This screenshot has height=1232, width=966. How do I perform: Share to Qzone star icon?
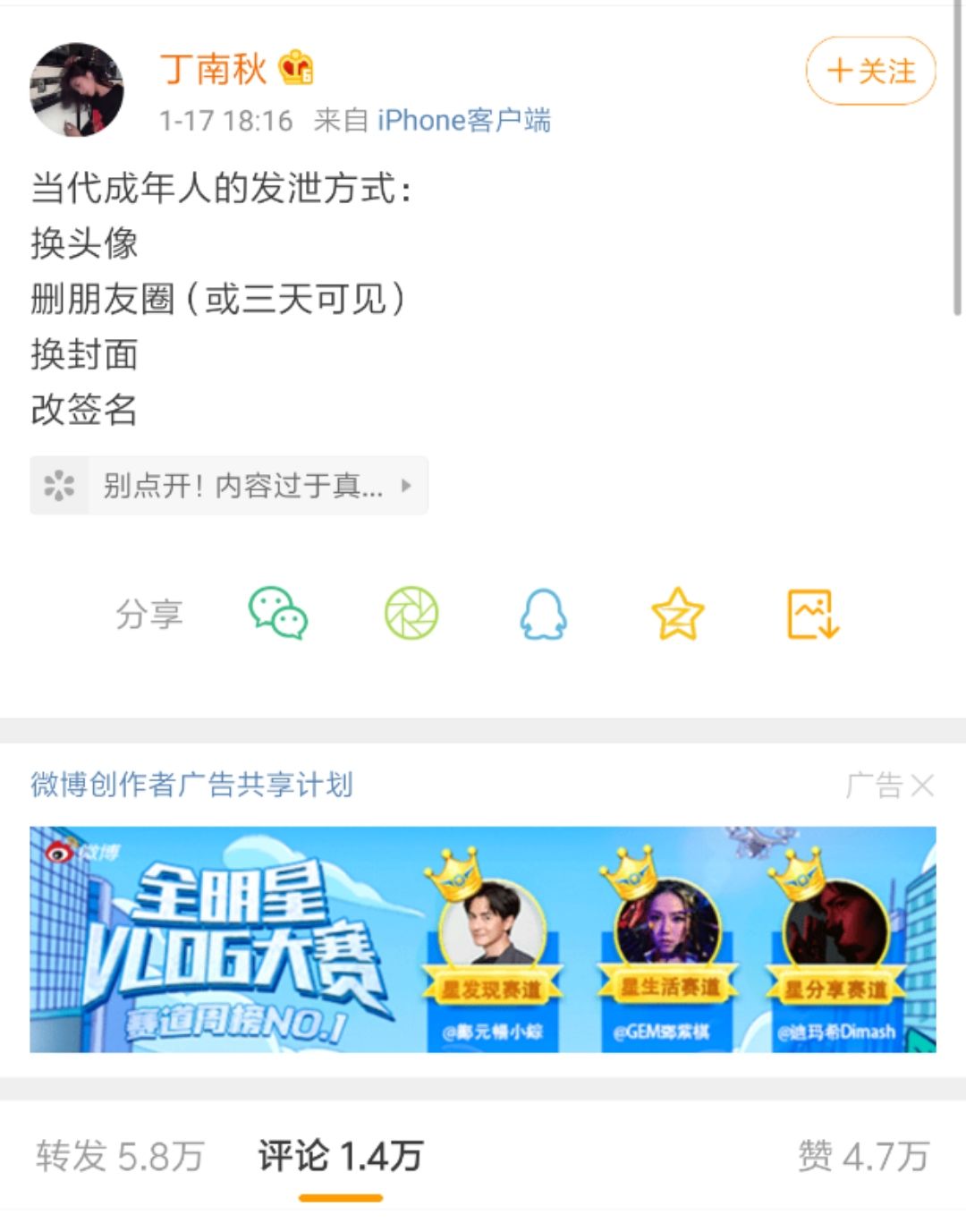pos(677,614)
